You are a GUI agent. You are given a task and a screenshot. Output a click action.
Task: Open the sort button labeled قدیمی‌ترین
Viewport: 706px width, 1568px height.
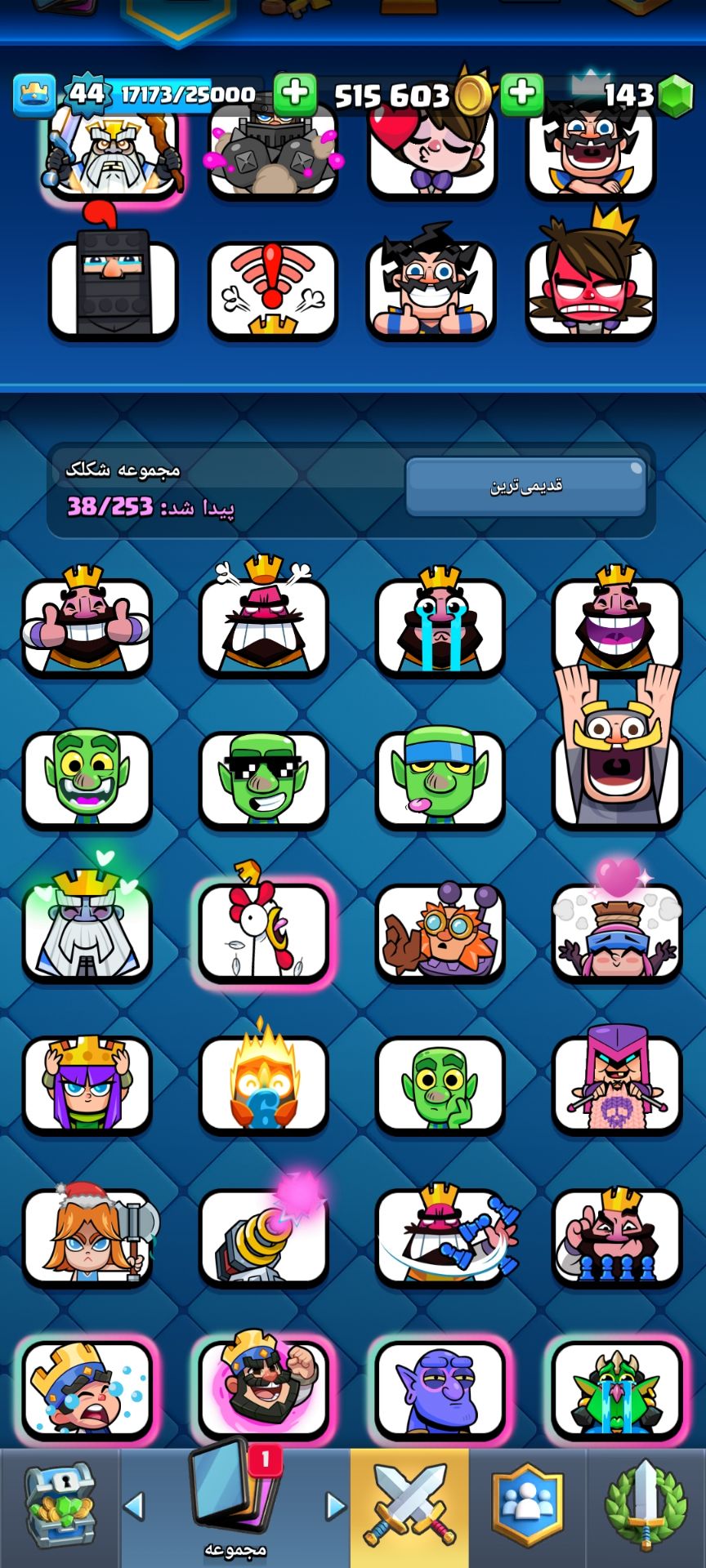(x=526, y=487)
